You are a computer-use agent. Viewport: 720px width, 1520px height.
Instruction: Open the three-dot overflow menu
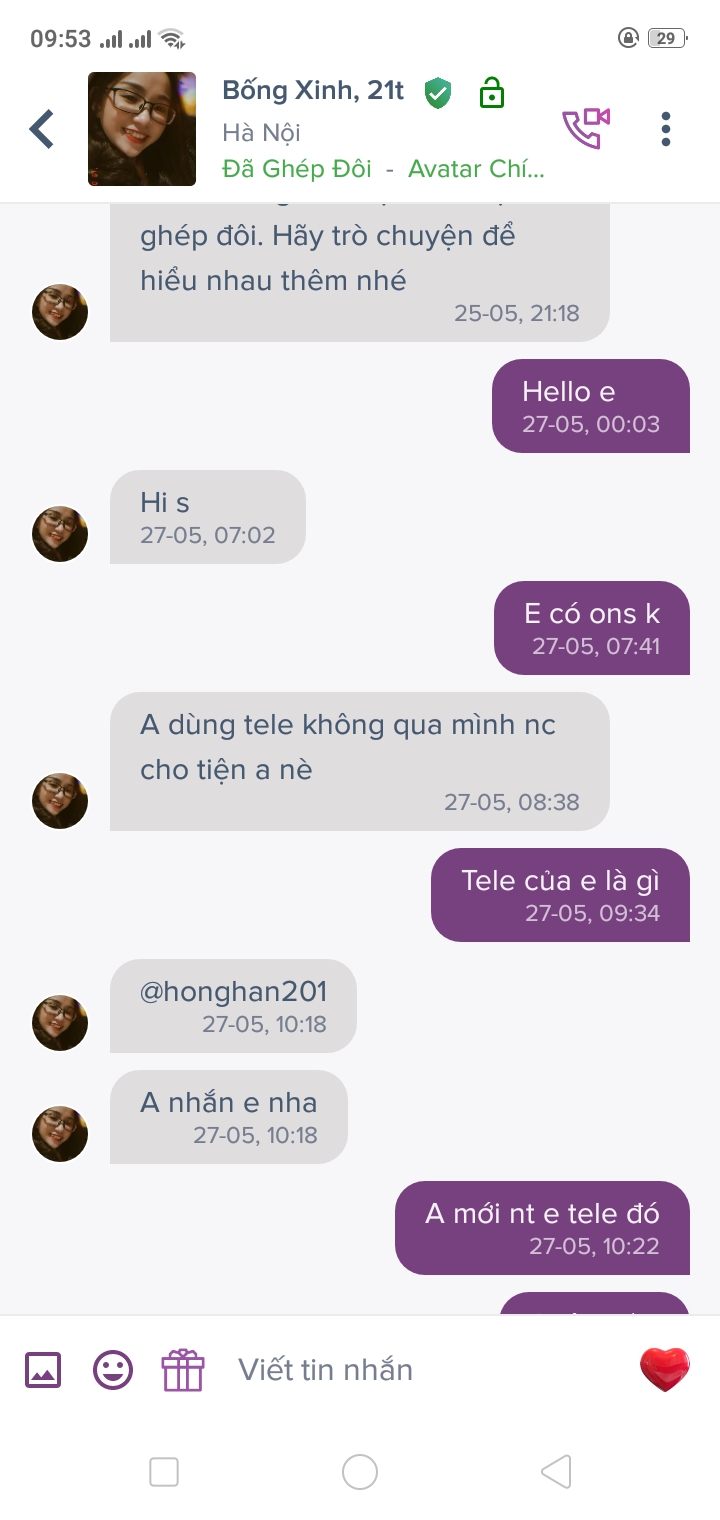tap(666, 130)
